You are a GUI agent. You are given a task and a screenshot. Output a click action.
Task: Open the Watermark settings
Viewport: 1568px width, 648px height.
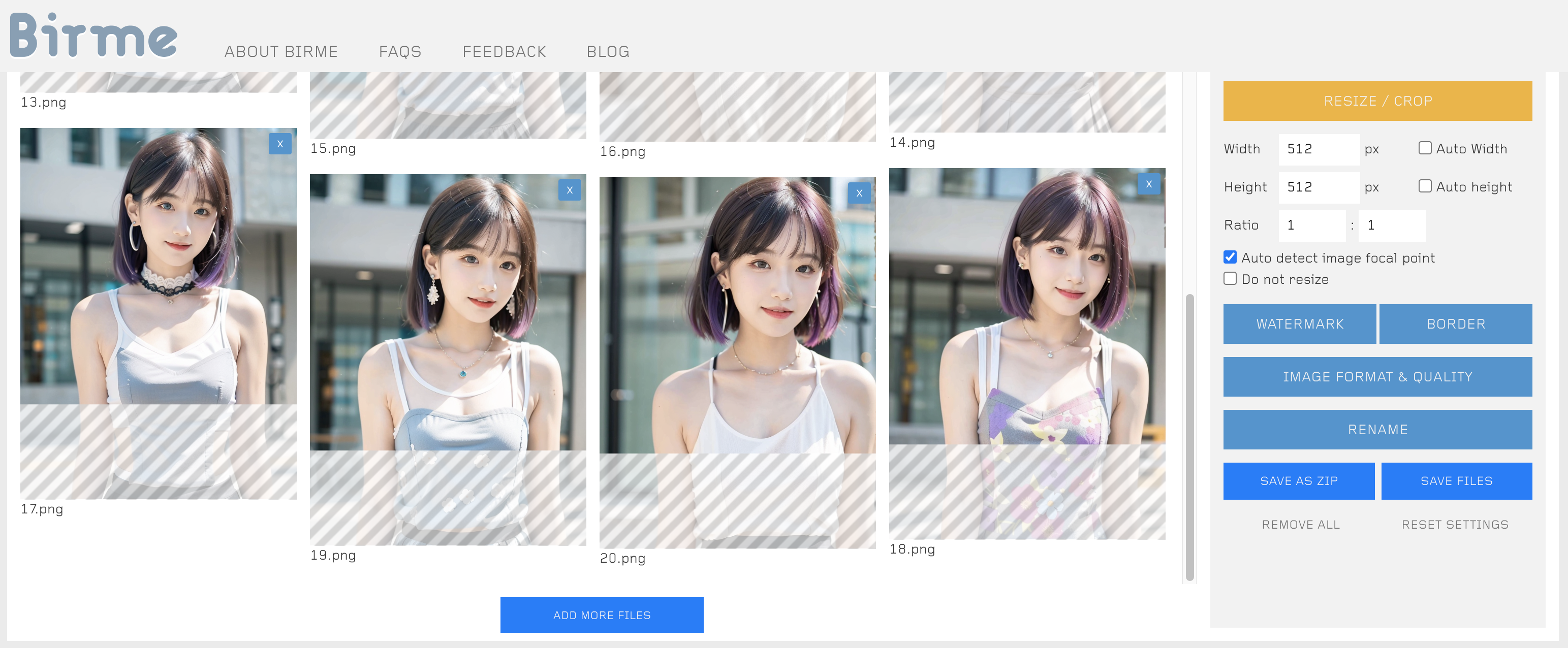coord(1299,325)
